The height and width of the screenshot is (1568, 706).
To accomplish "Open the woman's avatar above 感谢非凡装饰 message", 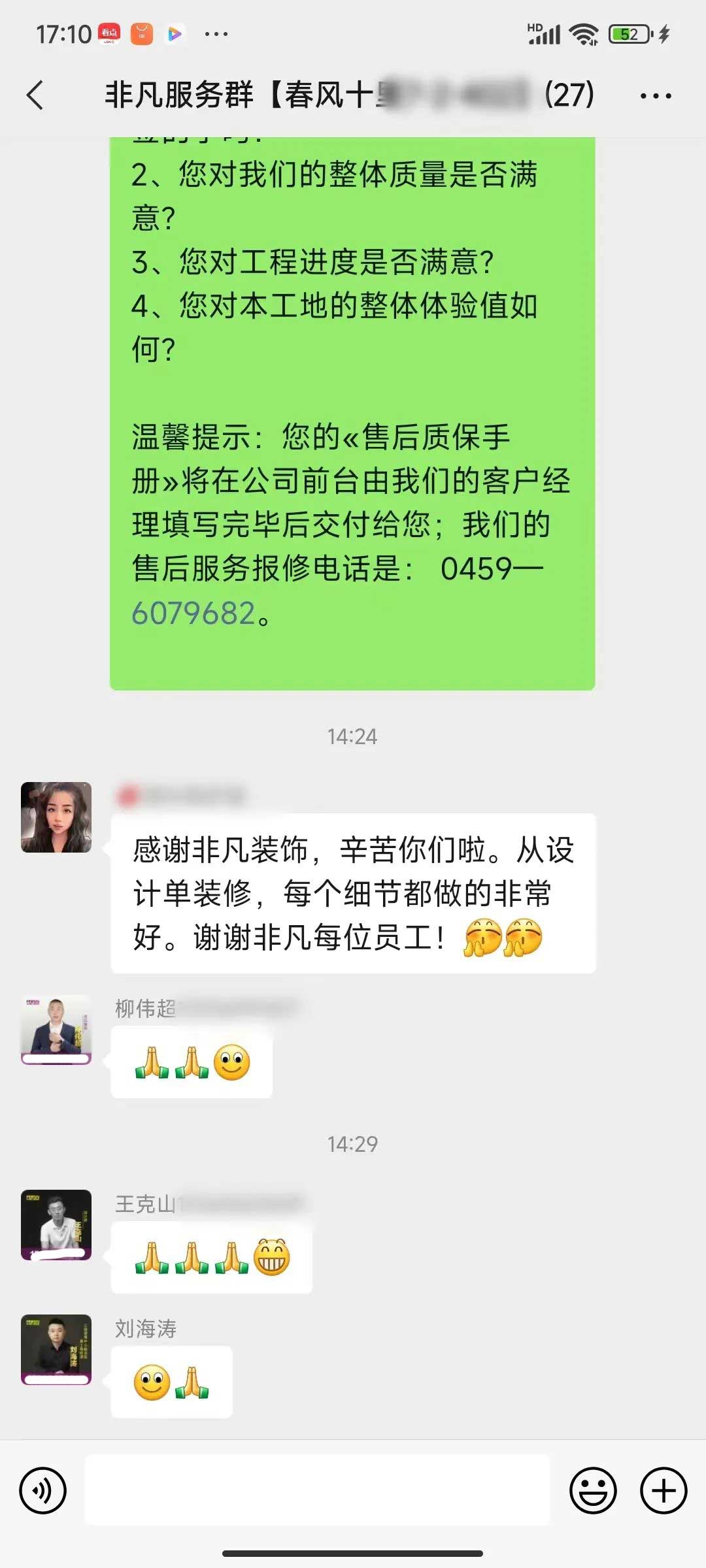I will pos(56,817).
